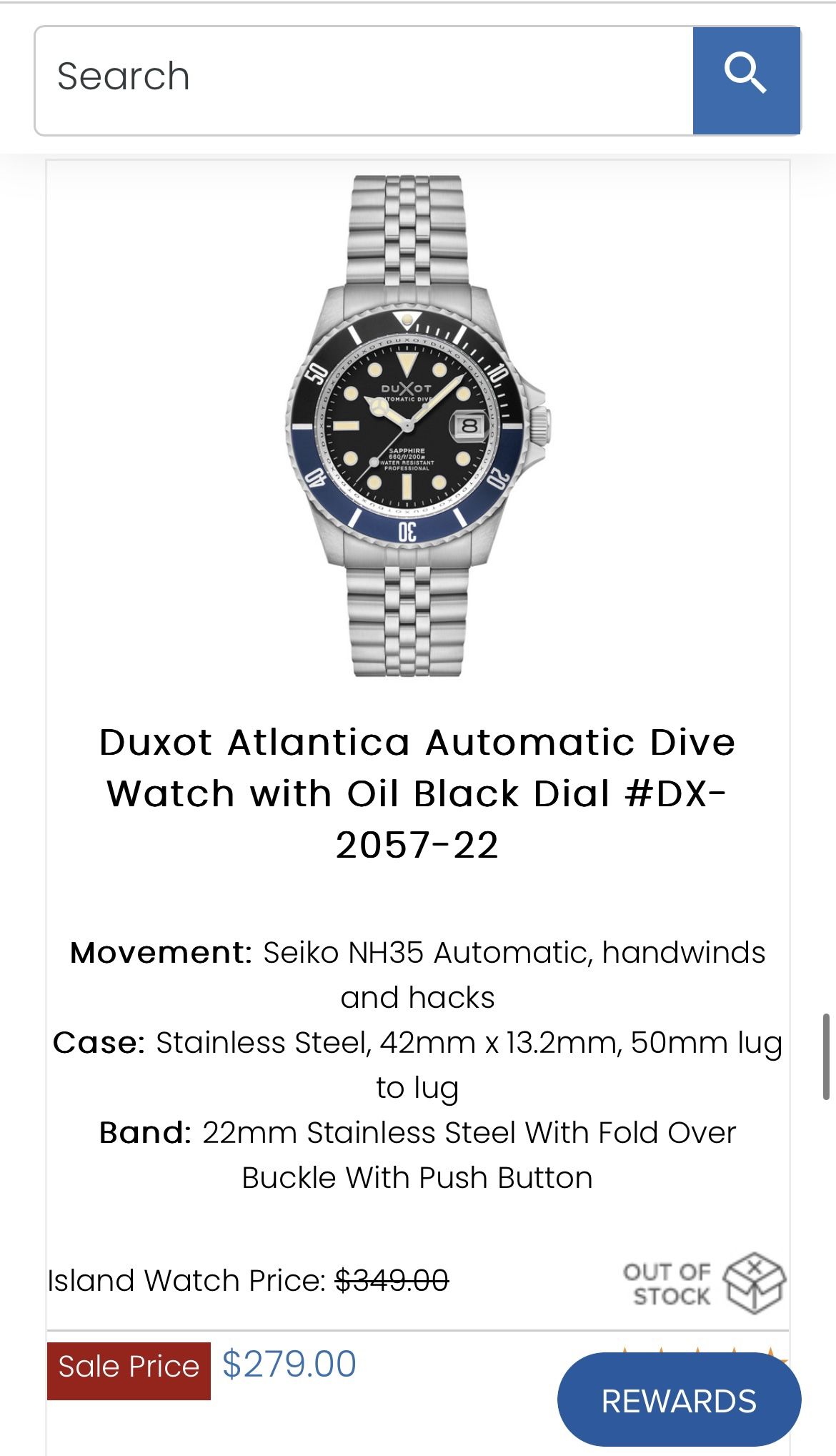Open the Duxot Atlantica product title link

coord(418,793)
